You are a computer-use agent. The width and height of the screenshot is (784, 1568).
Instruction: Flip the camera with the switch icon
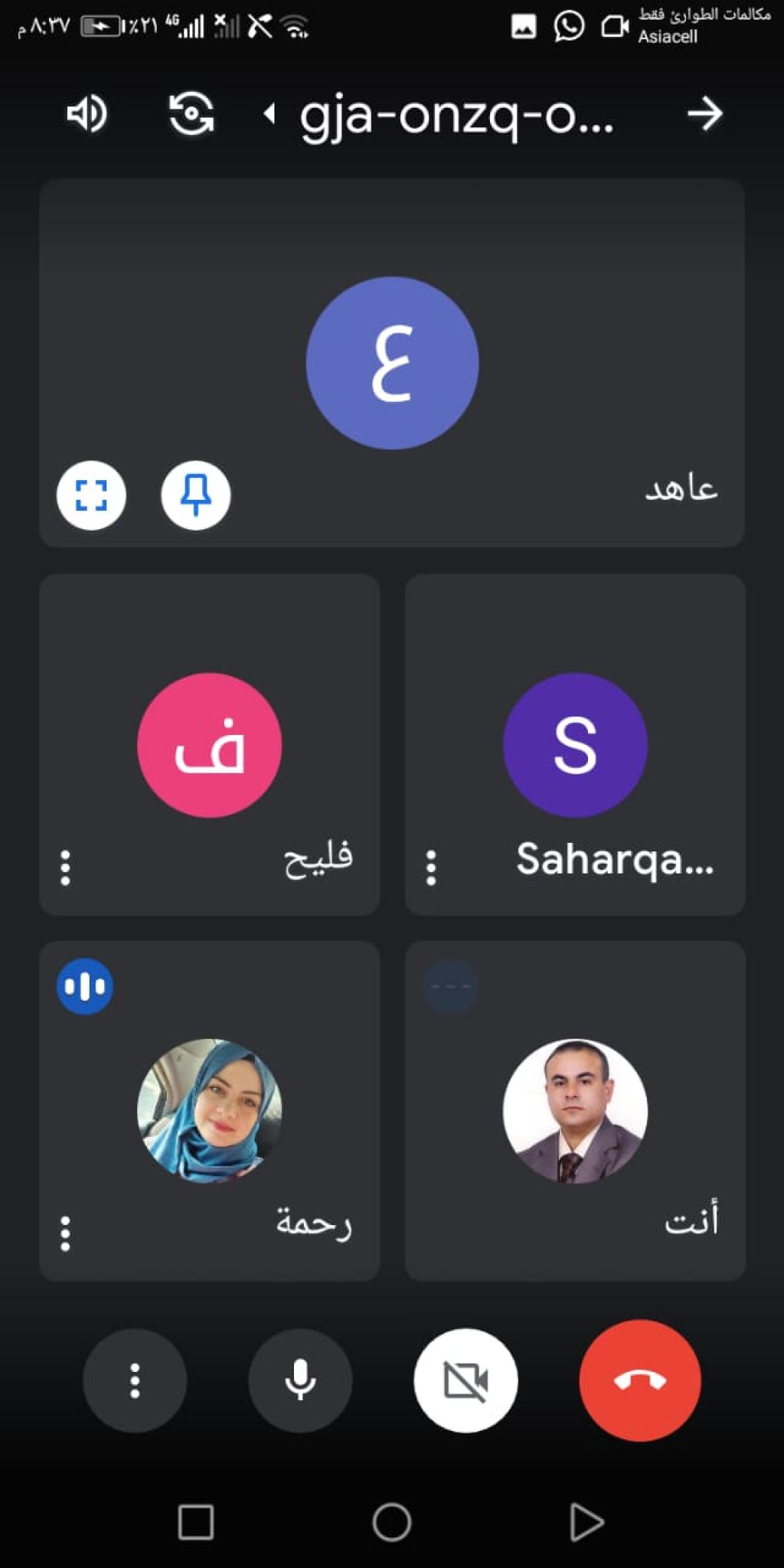(x=191, y=114)
